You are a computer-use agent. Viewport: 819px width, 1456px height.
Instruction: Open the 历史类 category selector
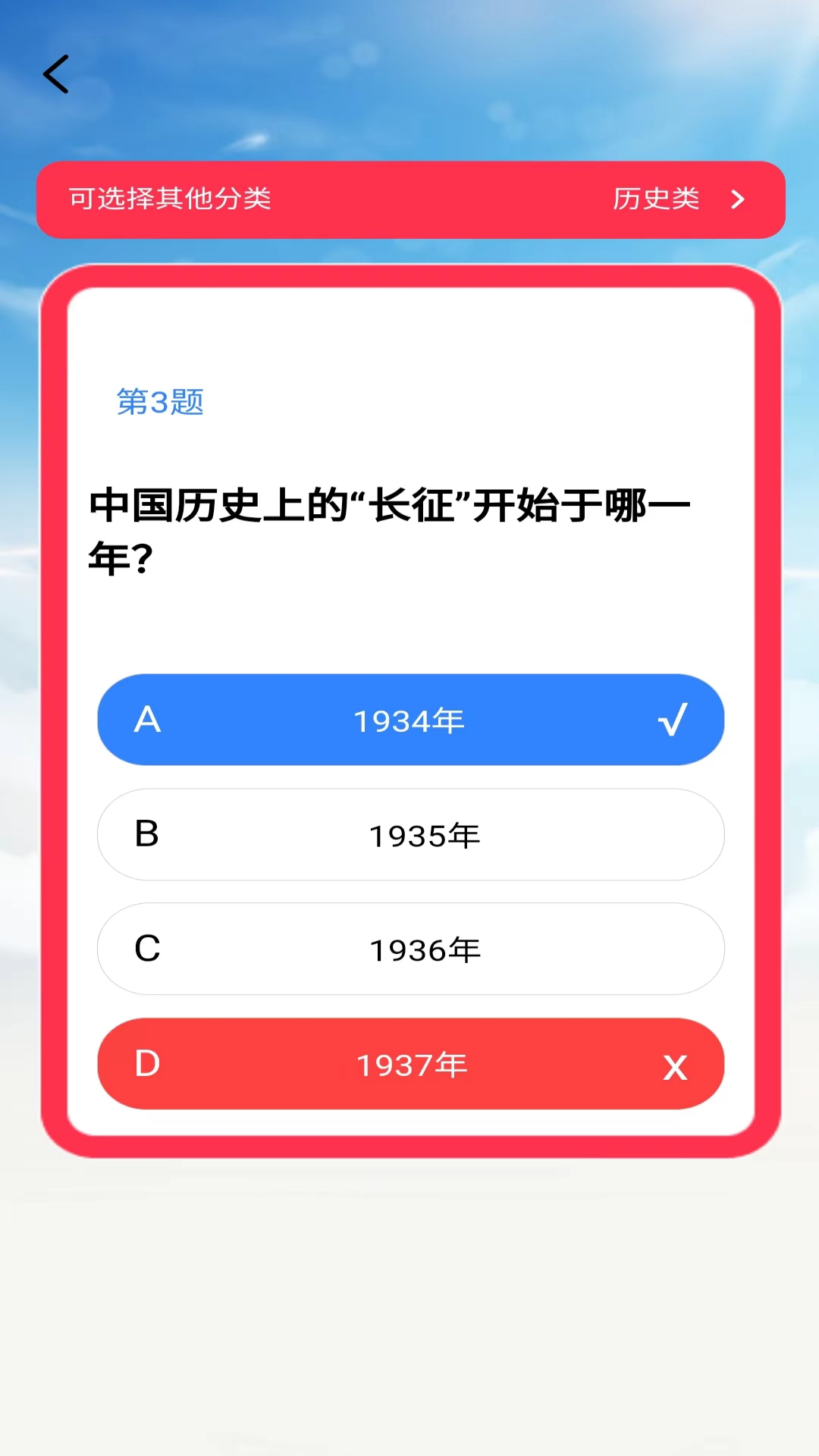[677, 199]
